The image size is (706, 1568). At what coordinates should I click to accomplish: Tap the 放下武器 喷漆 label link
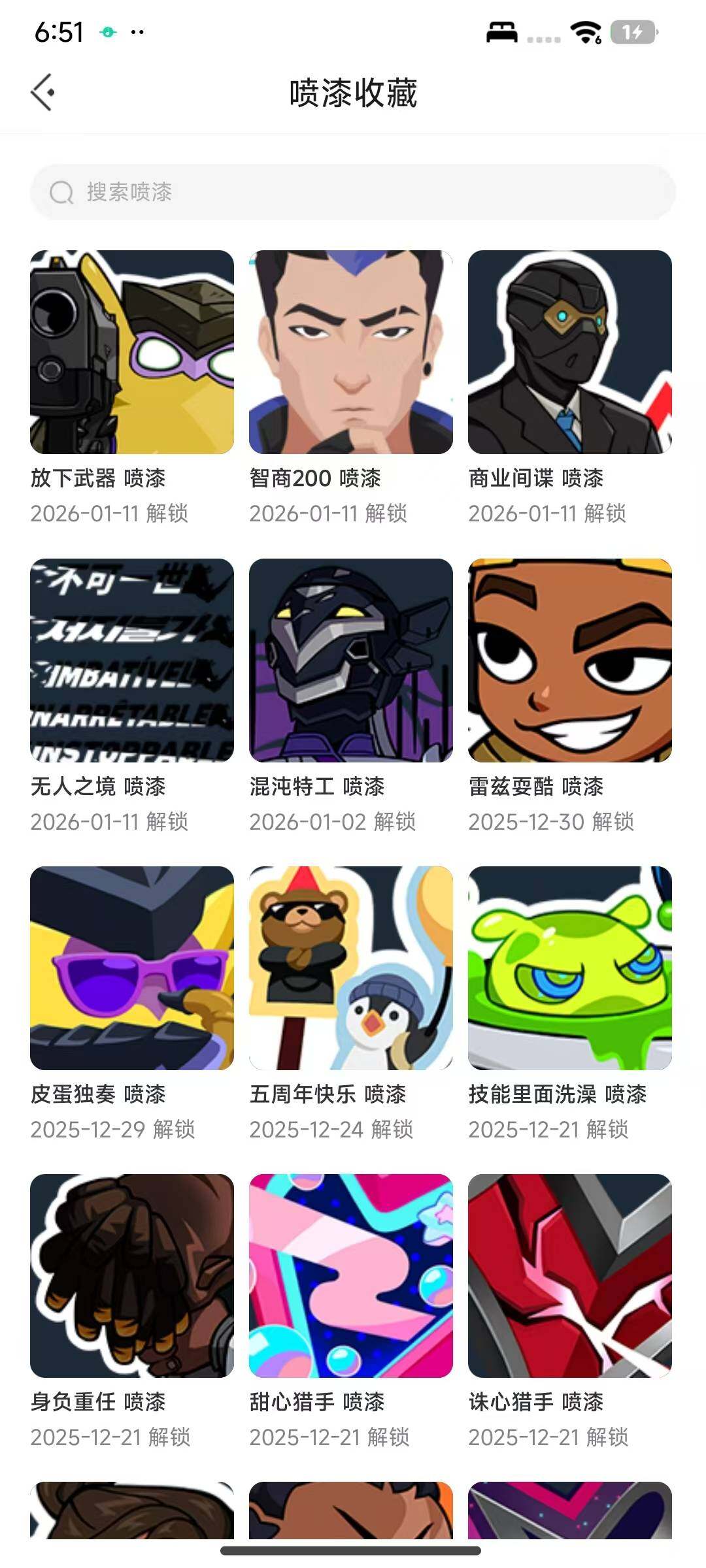coord(99,478)
